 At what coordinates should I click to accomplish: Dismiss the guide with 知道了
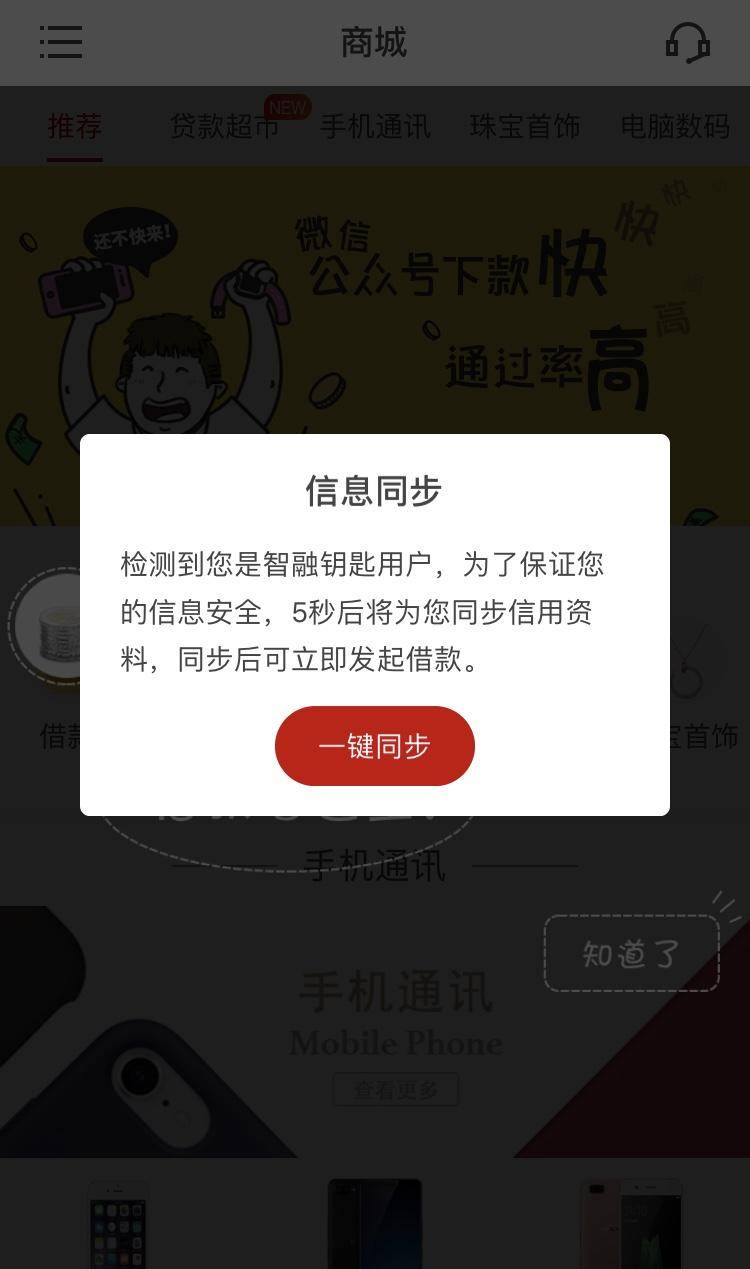[631, 954]
